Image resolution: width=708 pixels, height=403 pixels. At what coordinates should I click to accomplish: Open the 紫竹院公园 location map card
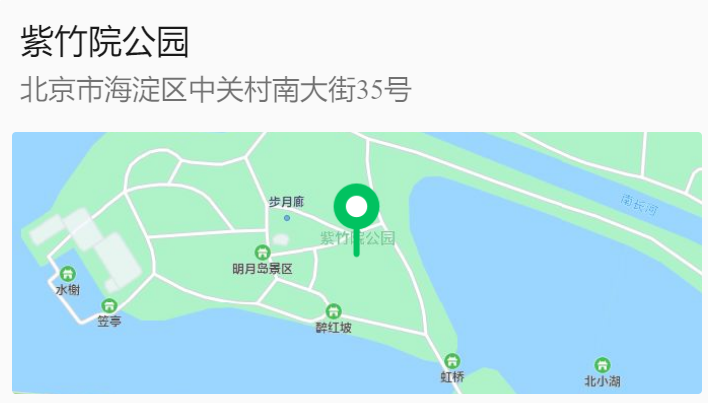point(356,262)
